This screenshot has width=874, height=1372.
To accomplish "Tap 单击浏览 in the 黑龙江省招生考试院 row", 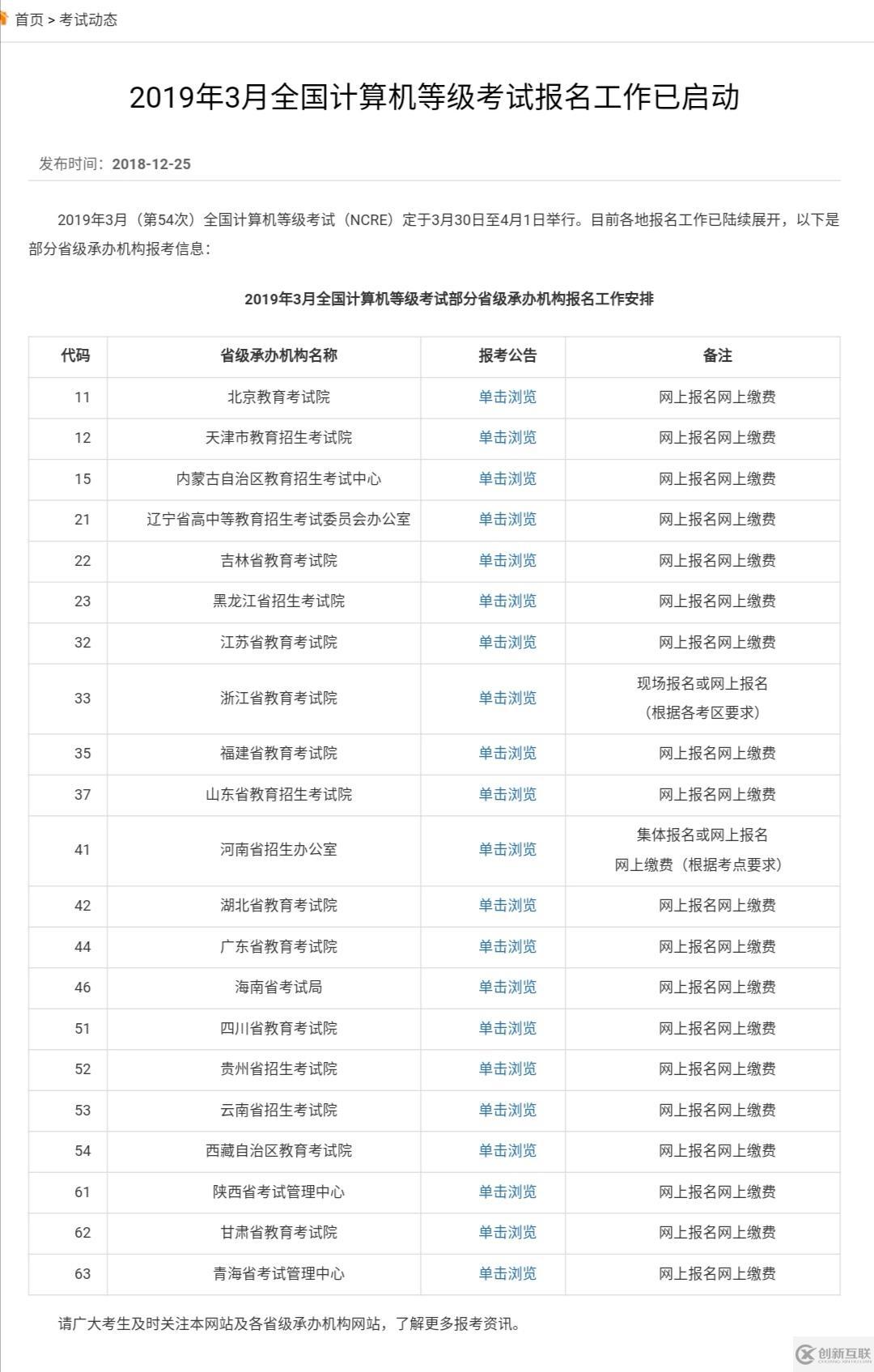I will point(507,601).
